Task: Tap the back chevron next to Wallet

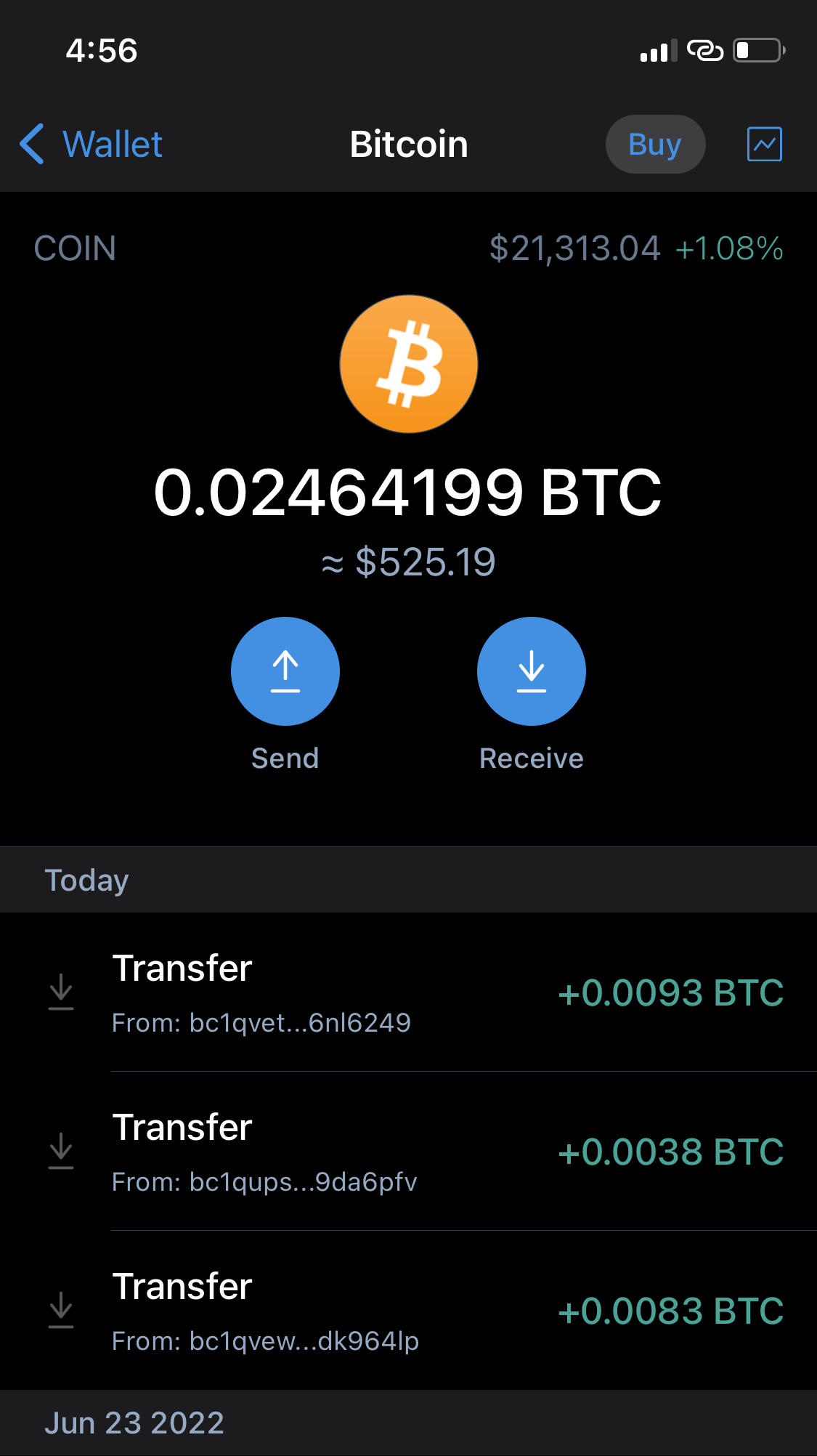Action: (x=32, y=144)
